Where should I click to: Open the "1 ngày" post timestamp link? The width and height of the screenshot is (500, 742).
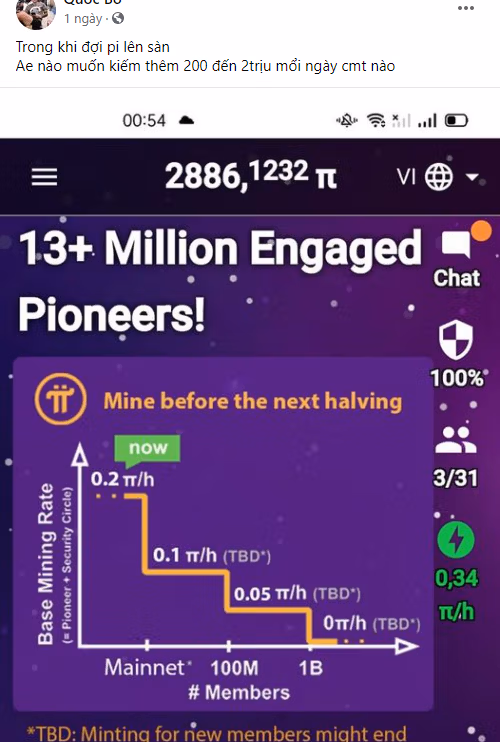pyautogui.click(x=83, y=18)
